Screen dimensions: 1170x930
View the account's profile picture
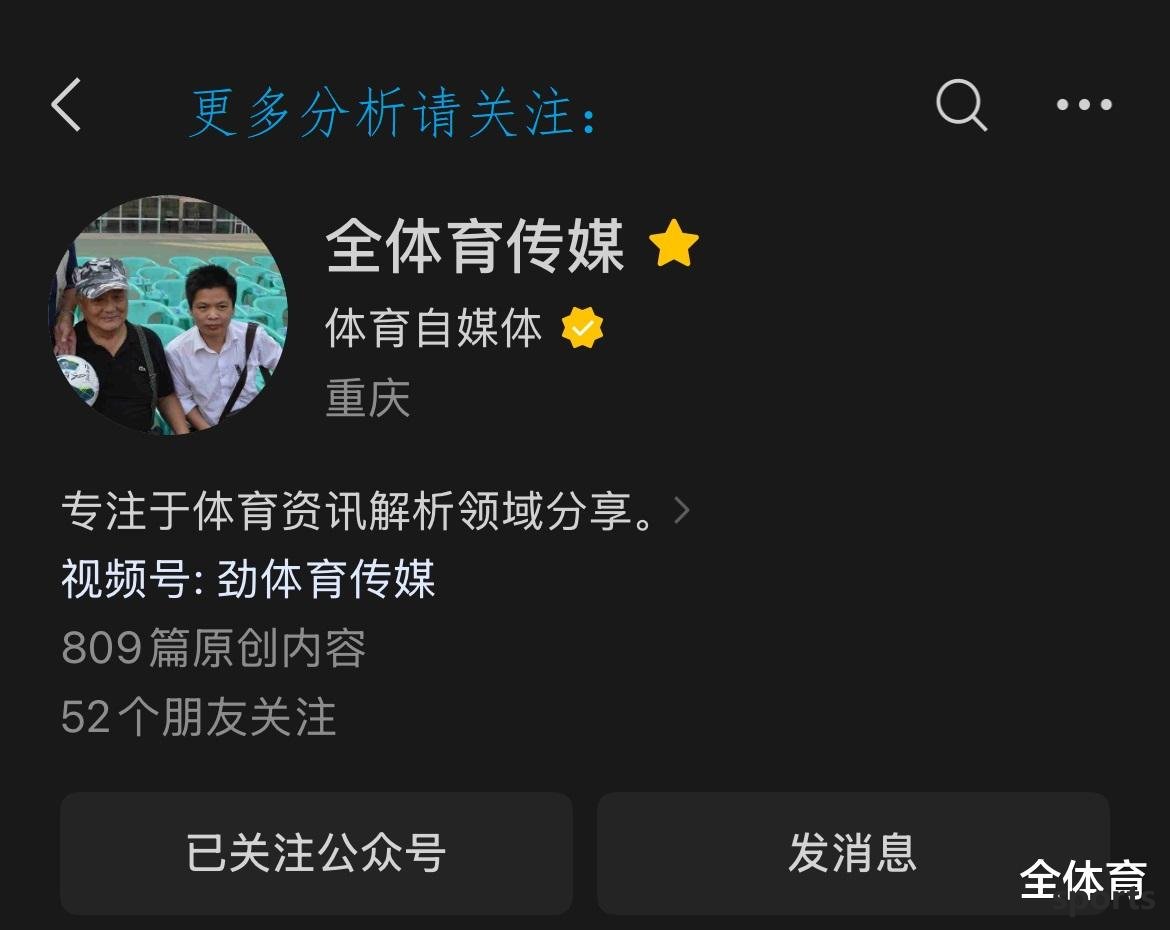pos(168,314)
